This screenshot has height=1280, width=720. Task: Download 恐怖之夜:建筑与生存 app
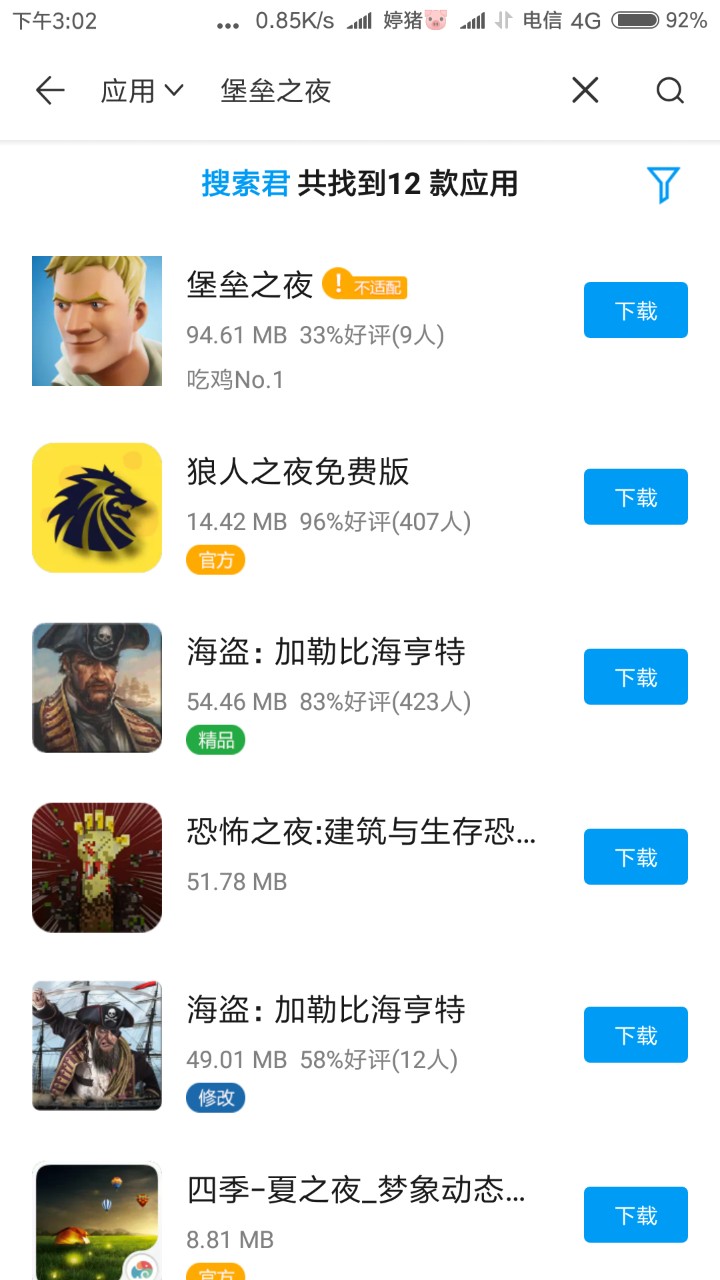pyautogui.click(x=635, y=857)
